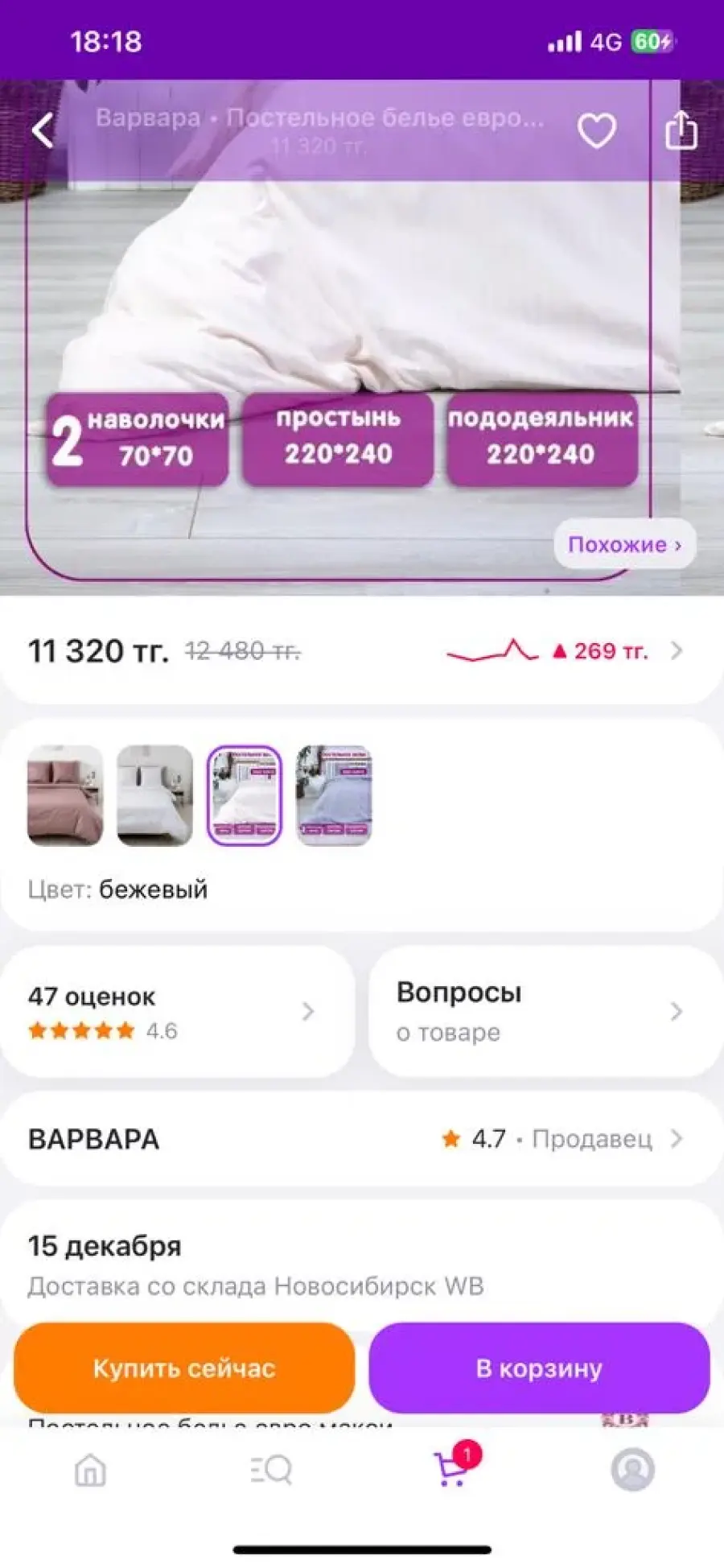724x1568 pixels.
Task: Open the profile tab
Action: 633,1470
